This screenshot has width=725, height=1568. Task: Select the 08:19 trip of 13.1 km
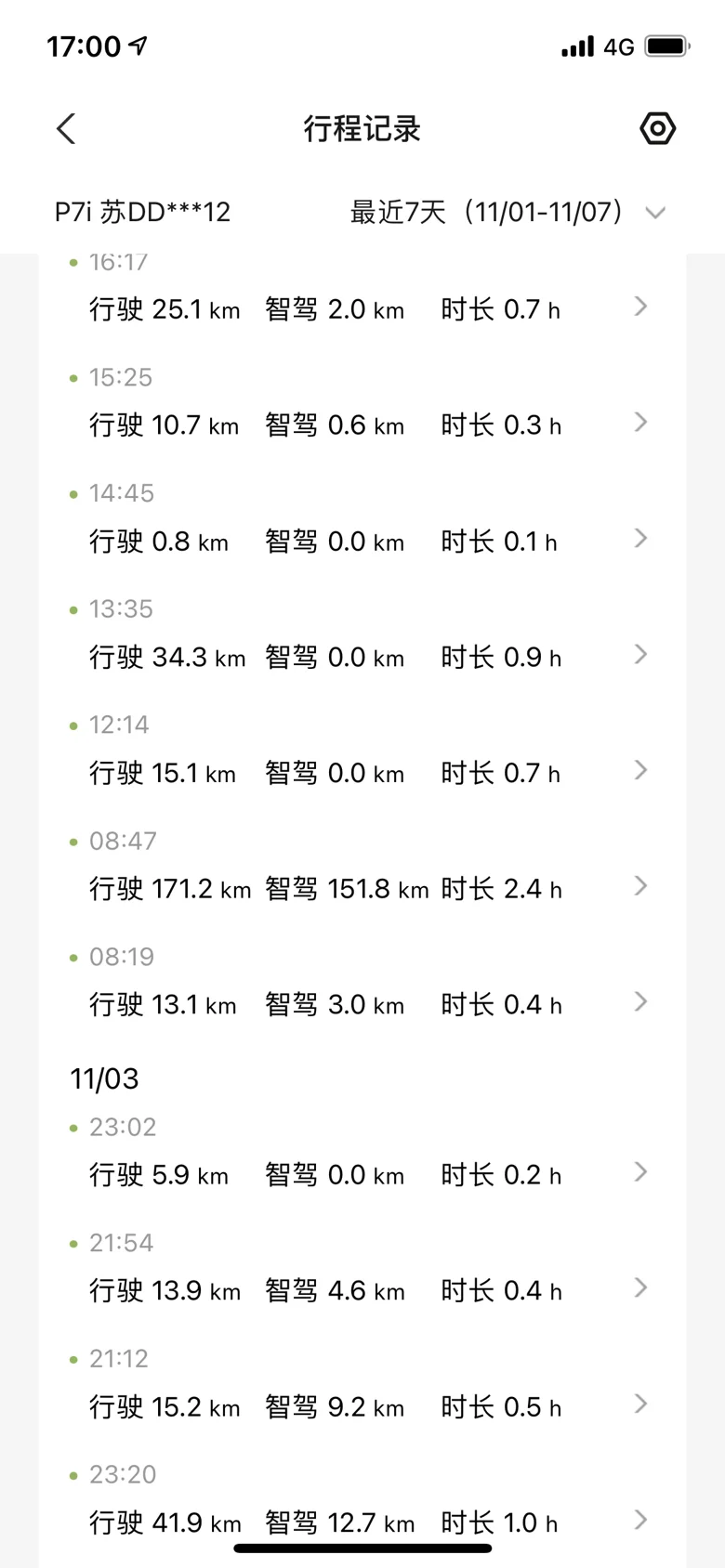click(x=362, y=983)
